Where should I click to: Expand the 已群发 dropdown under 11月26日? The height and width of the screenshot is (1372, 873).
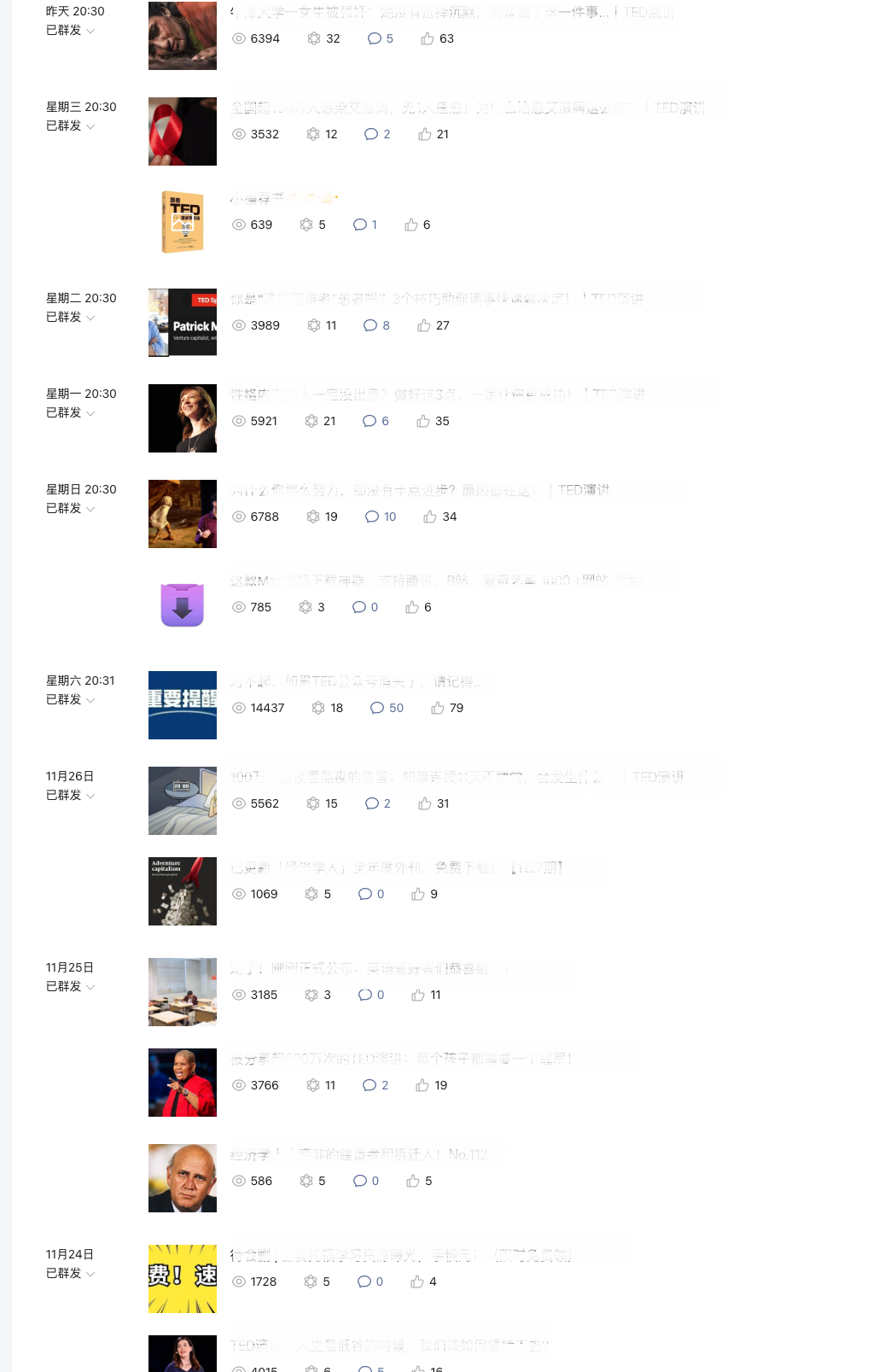tap(90, 796)
